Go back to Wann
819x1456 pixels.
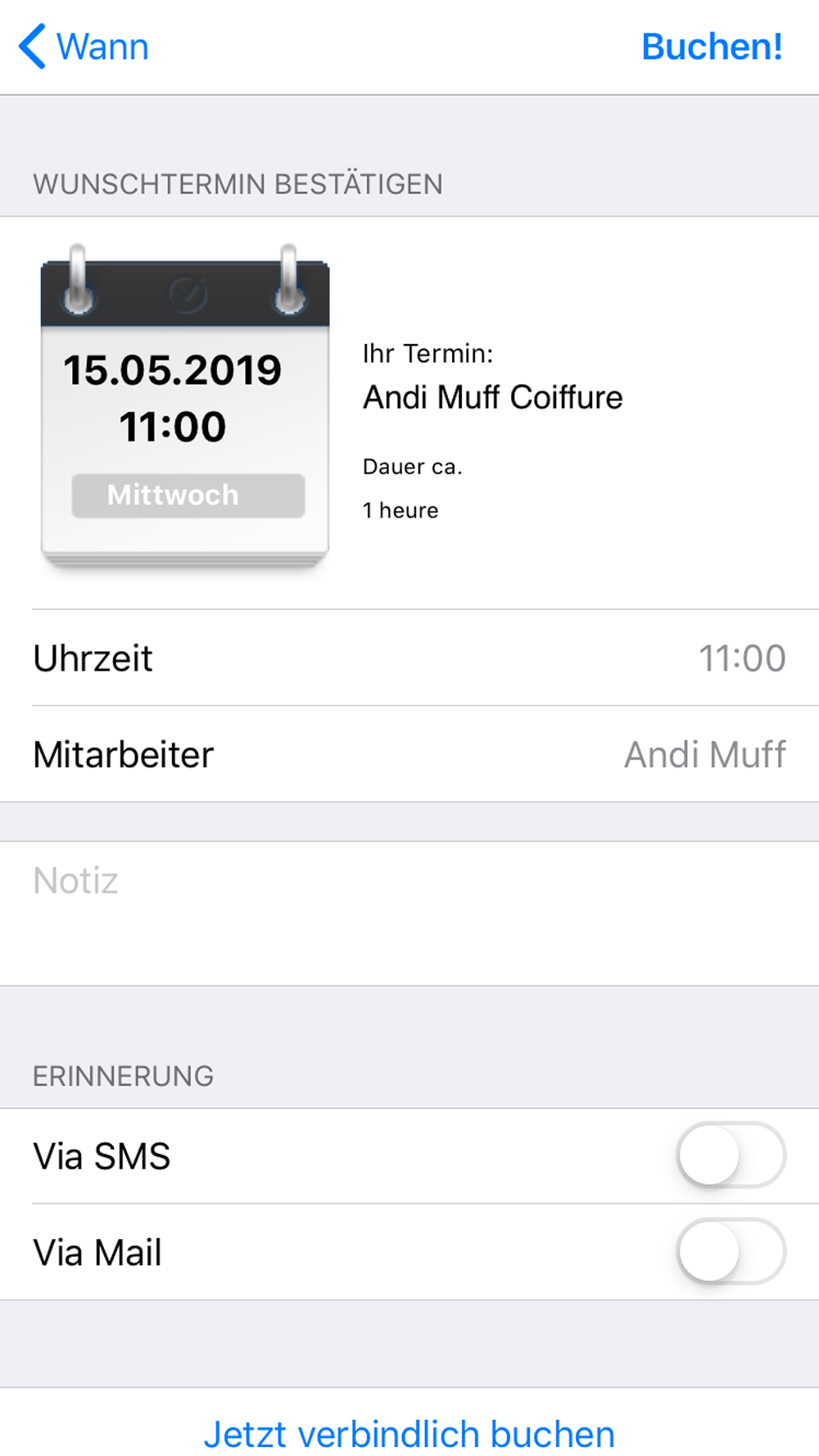tap(84, 47)
